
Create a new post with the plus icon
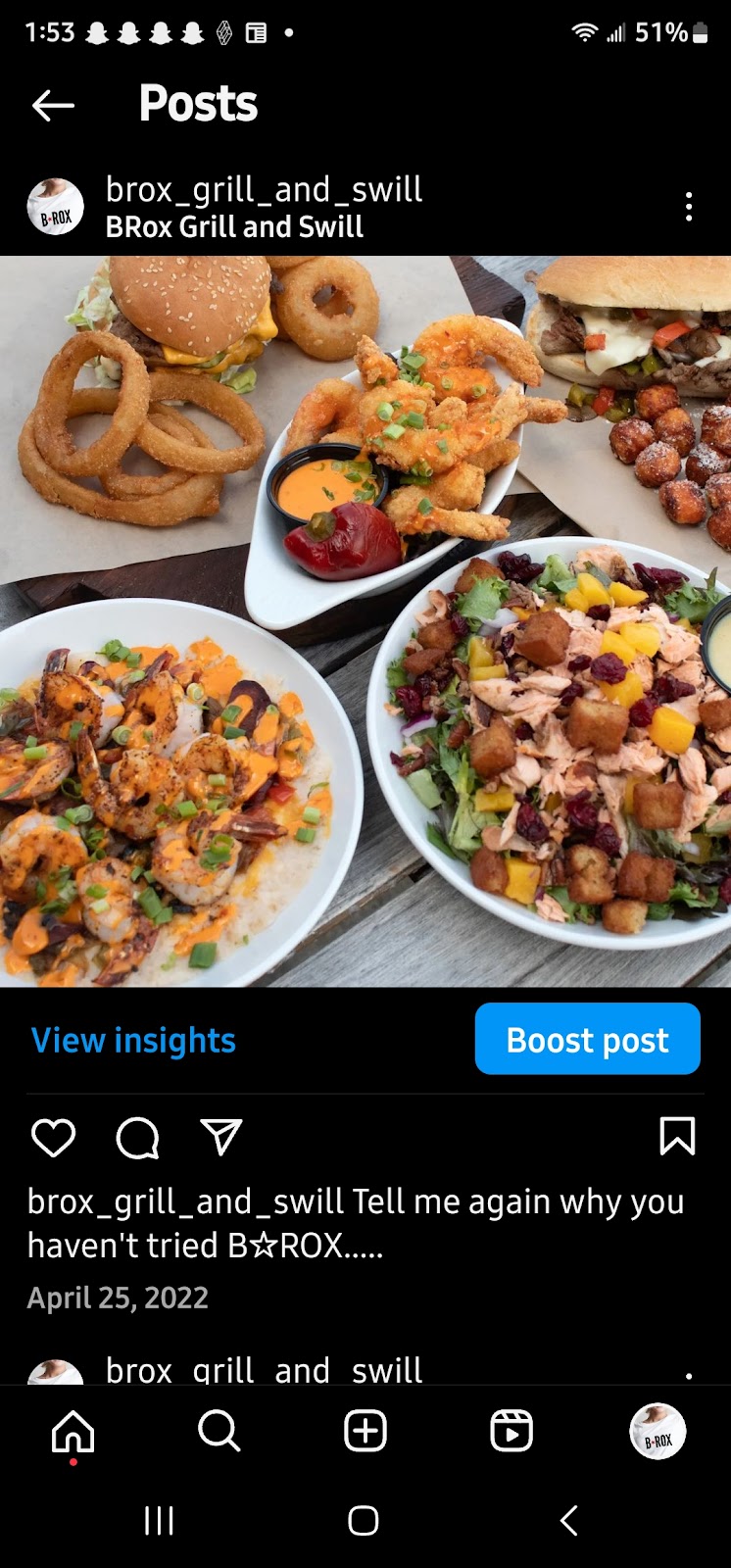pyautogui.click(x=365, y=1432)
